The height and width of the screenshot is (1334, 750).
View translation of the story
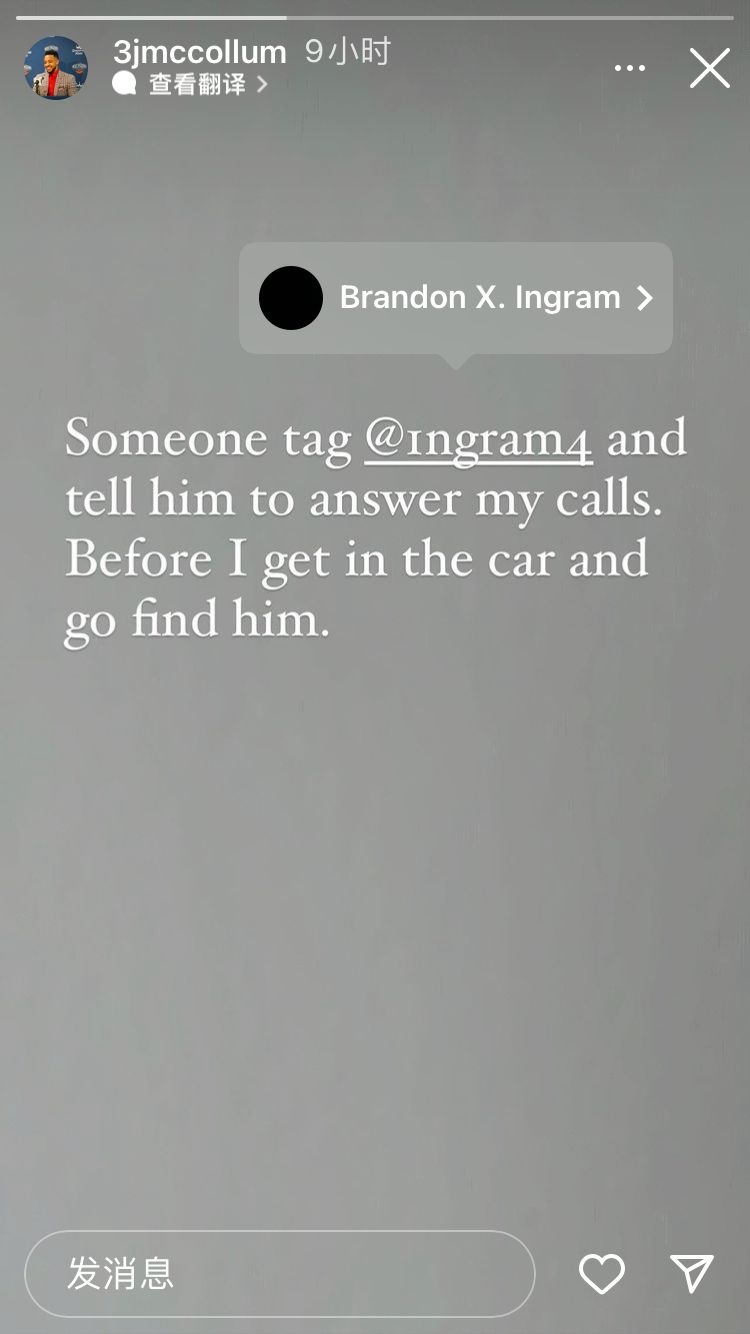click(x=196, y=85)
